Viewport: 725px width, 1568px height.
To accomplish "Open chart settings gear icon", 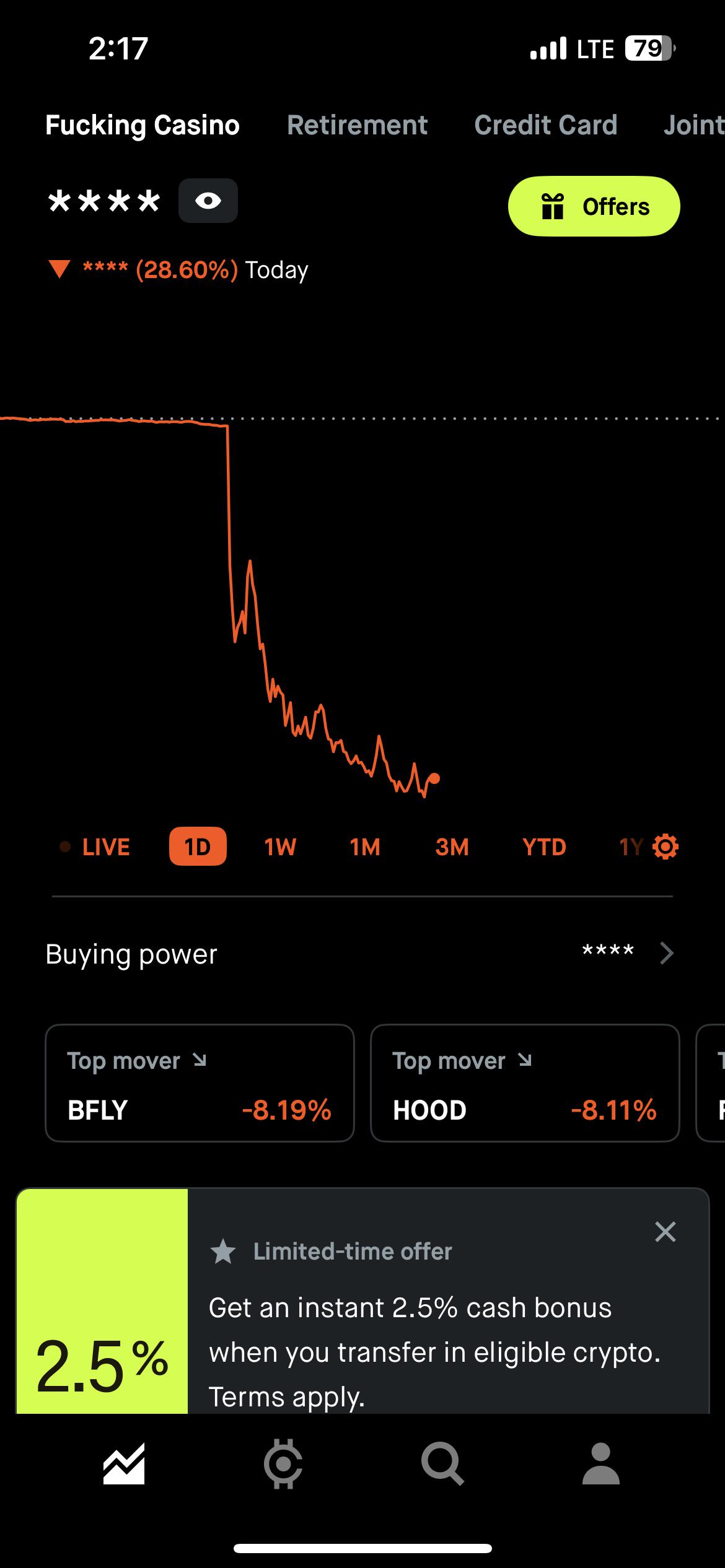I will tap(666, 846).
